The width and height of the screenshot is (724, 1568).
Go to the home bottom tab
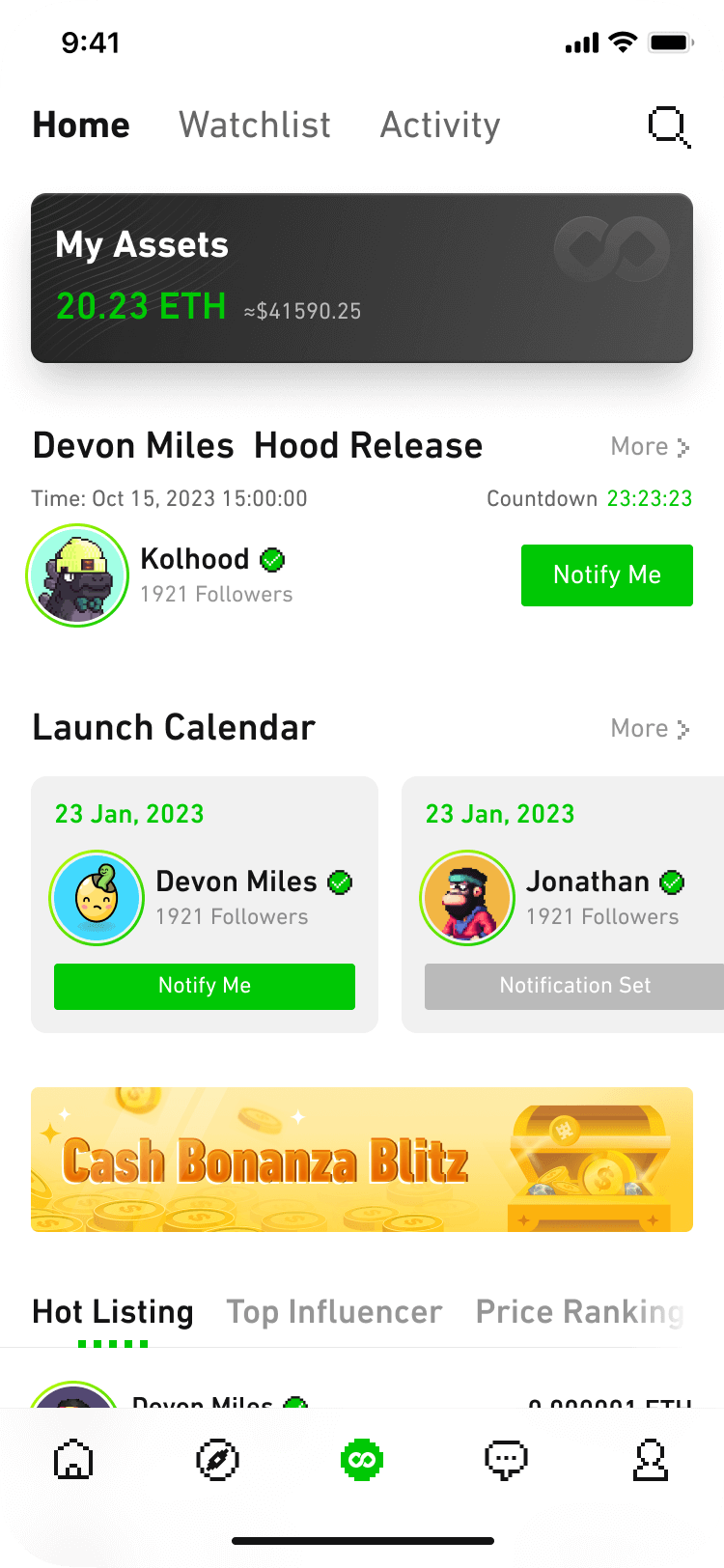[x=73, y=1460]
